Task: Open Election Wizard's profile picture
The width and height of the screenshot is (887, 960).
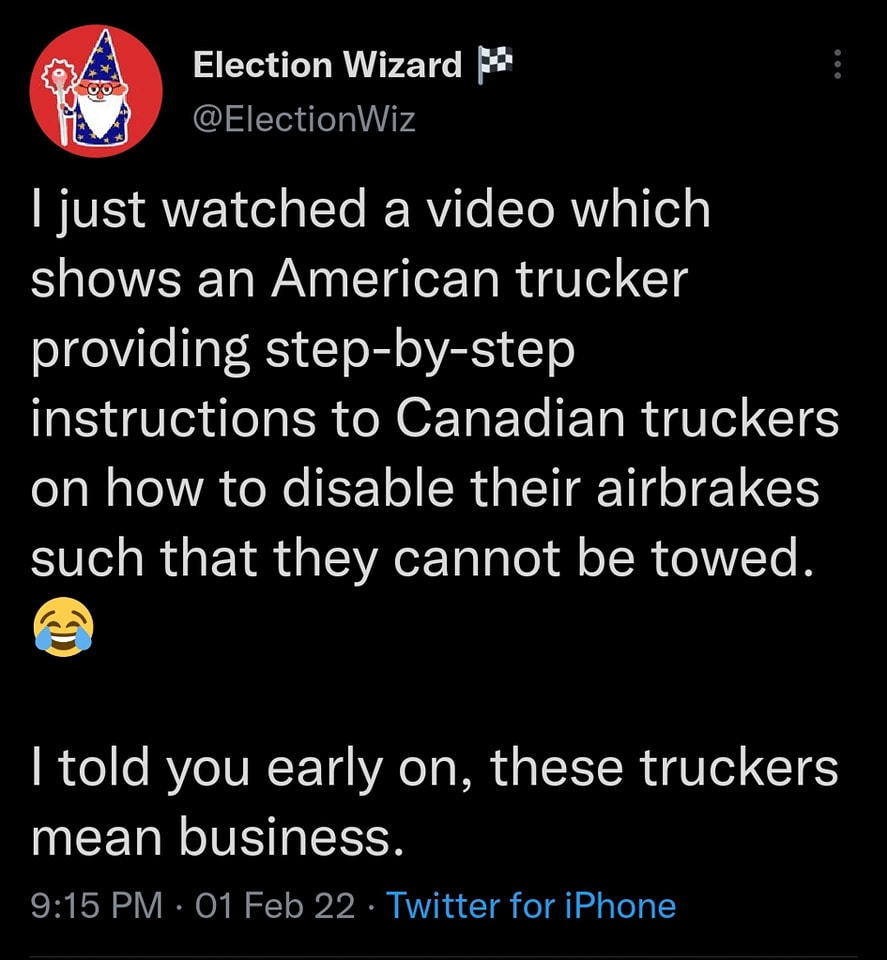Action: pyautogui.click(x=96, y=92)
